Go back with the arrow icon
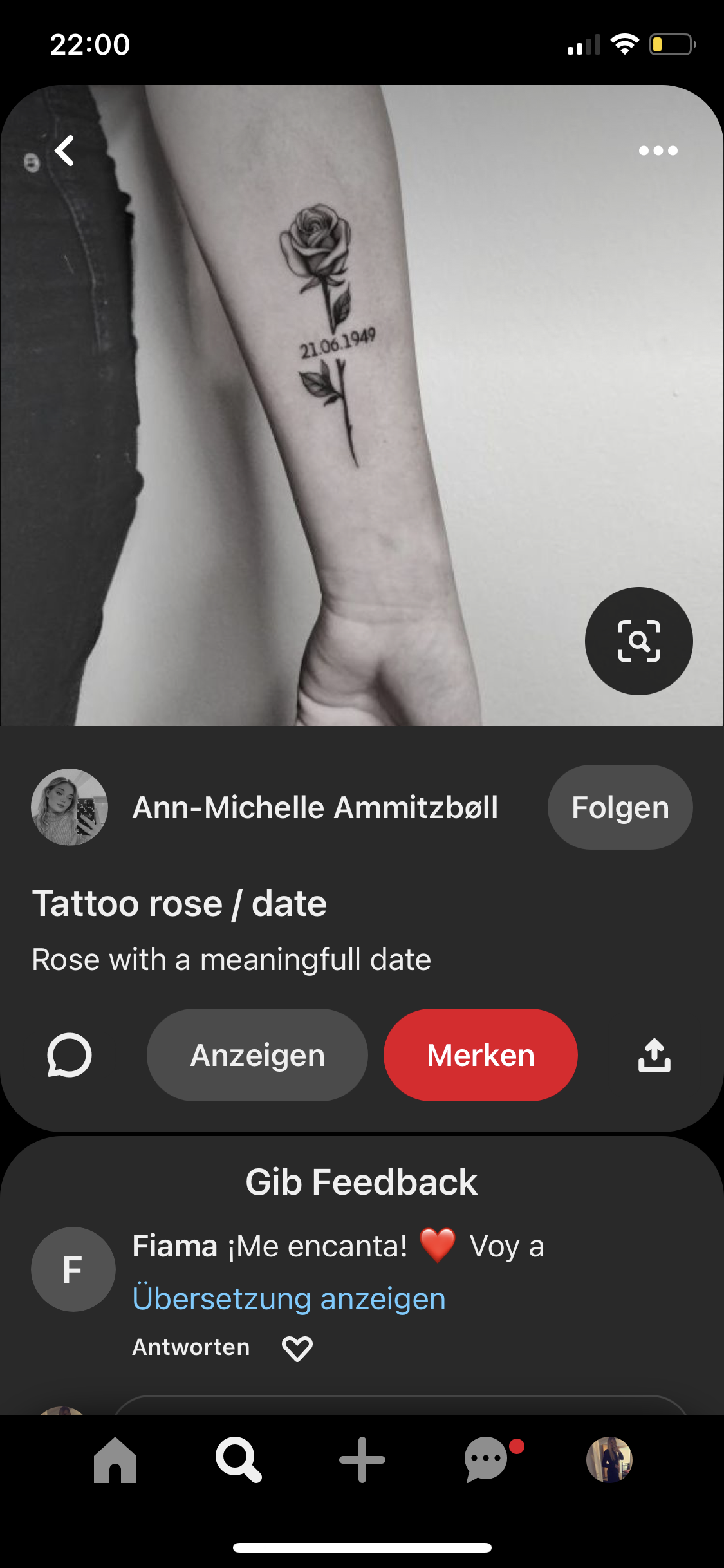The width and height of the screenshot is (724, 1568). (64, 151)
